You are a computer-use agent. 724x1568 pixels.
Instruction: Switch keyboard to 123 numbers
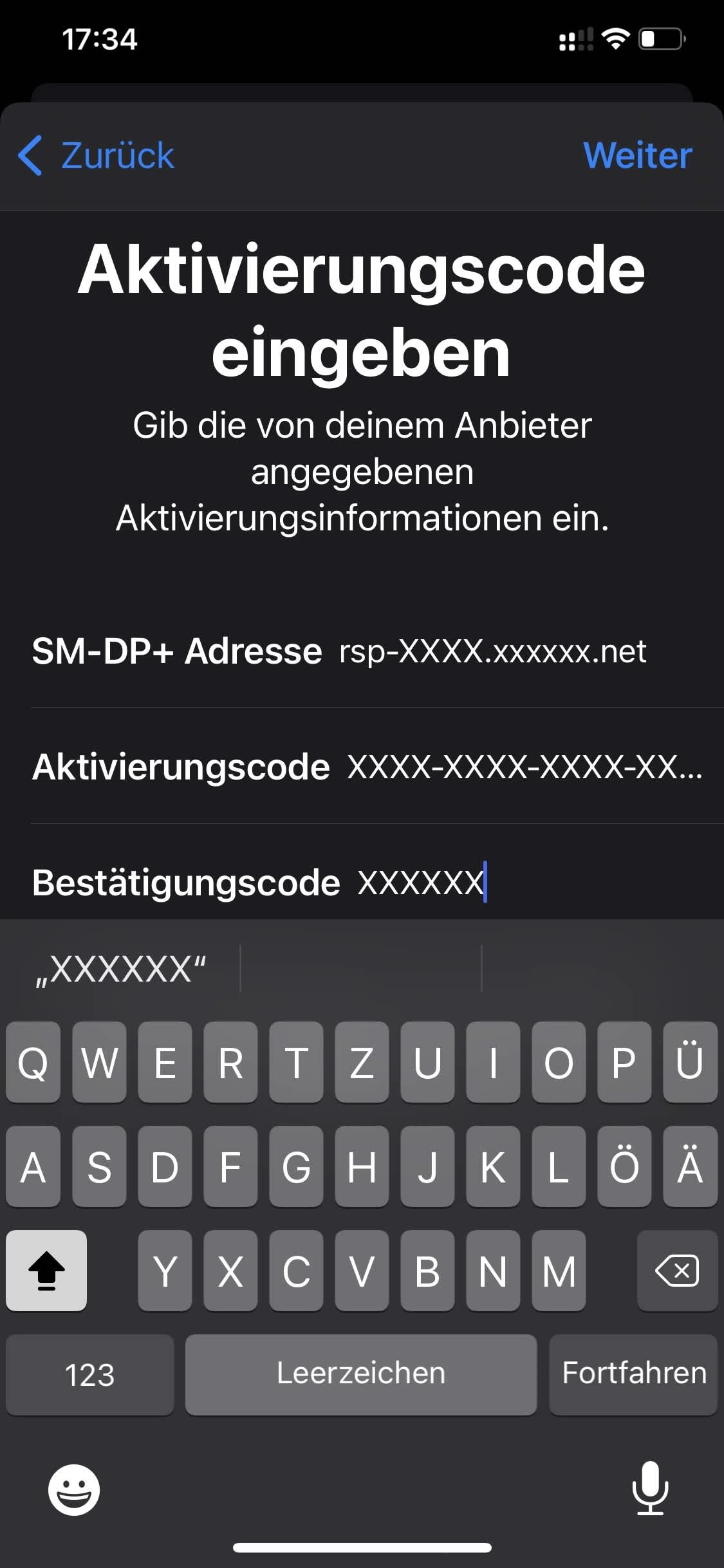click(x=90, y=1374)
